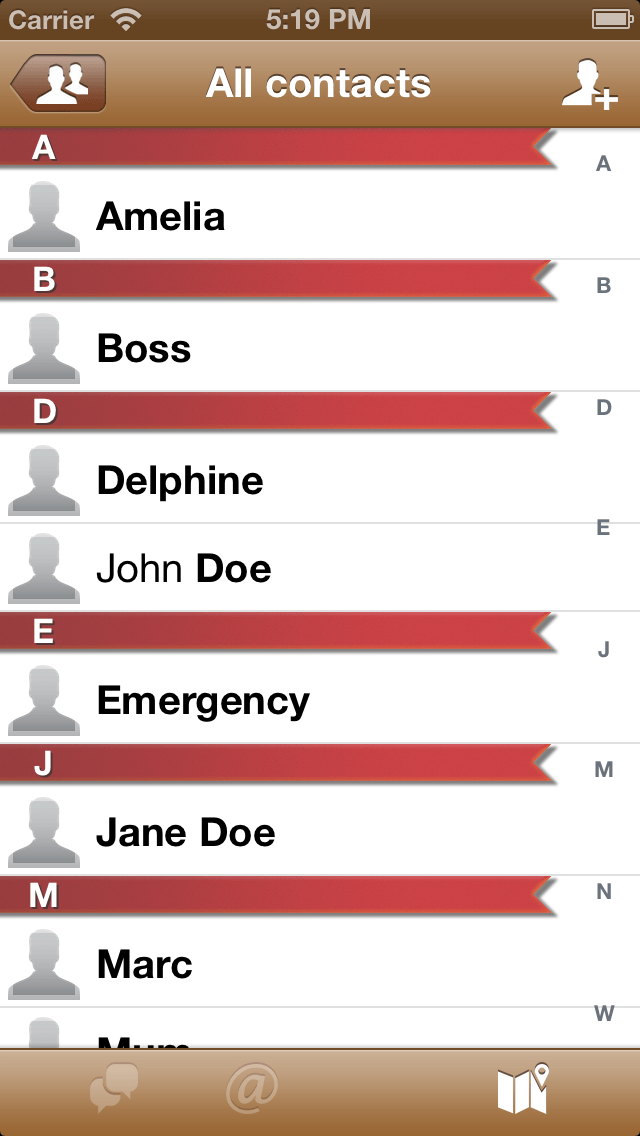The height and width of the screenshot is (1136, 640).
Task: Go back to contact groups
Action: (58, 84)
